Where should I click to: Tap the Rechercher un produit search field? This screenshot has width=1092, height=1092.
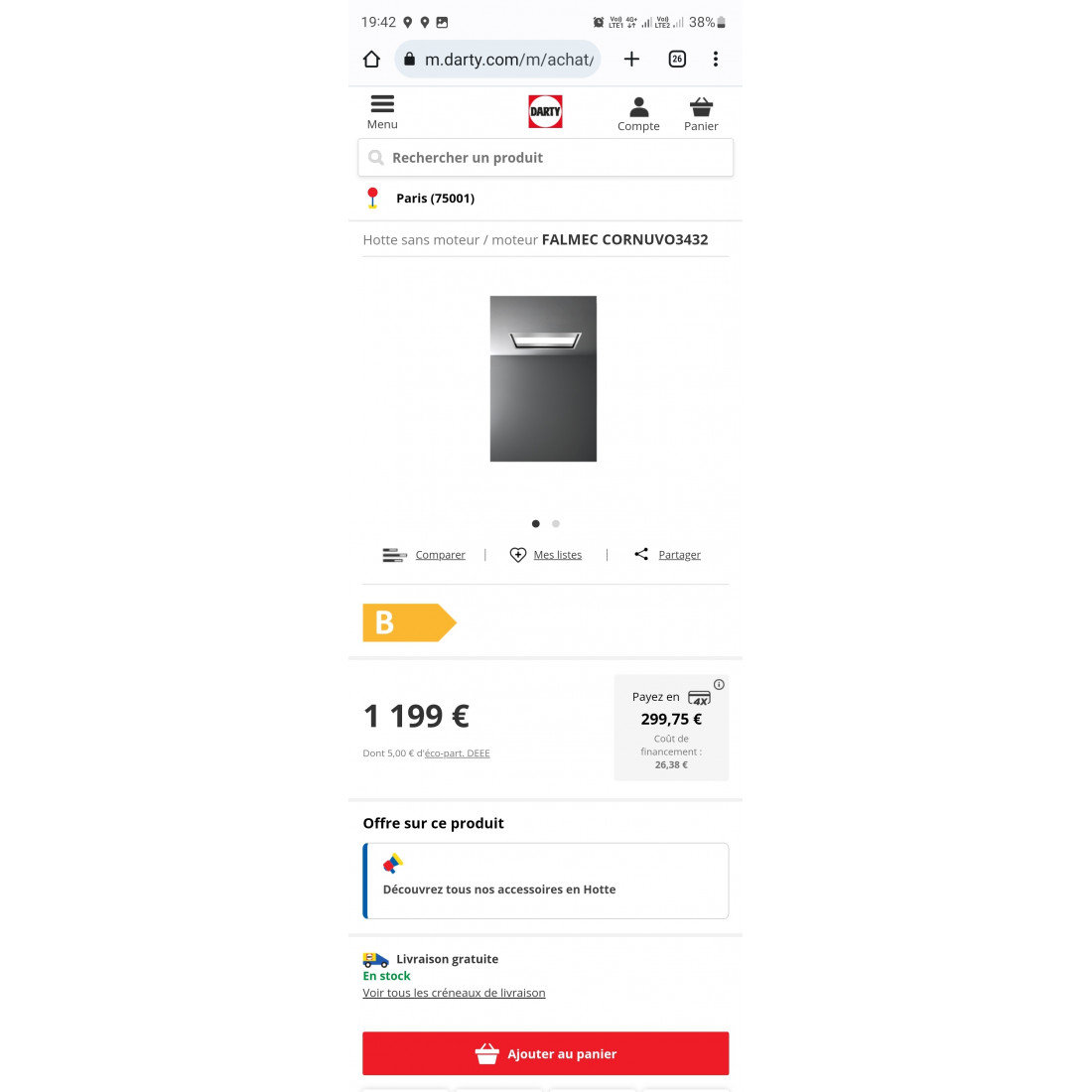(545, 158)
